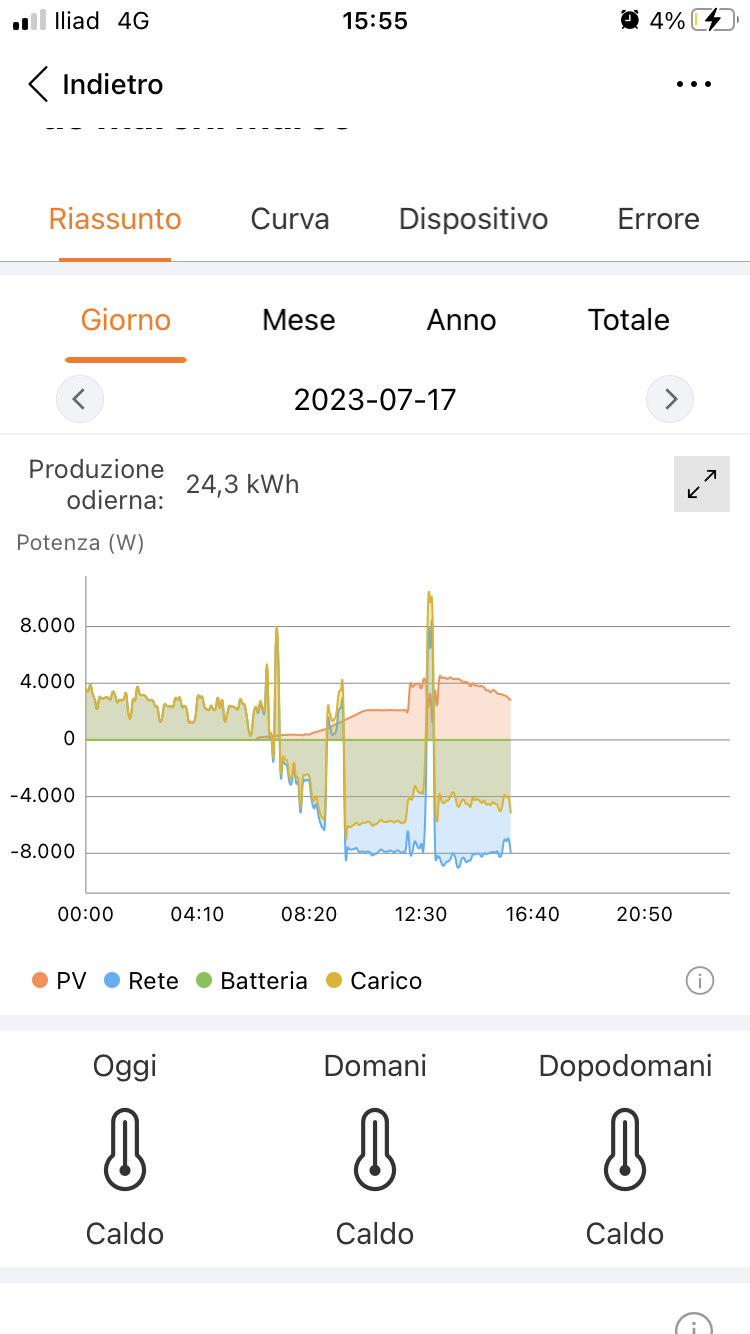
Task: Toggle the Batteria series in legend
Action: coord(251,981)
